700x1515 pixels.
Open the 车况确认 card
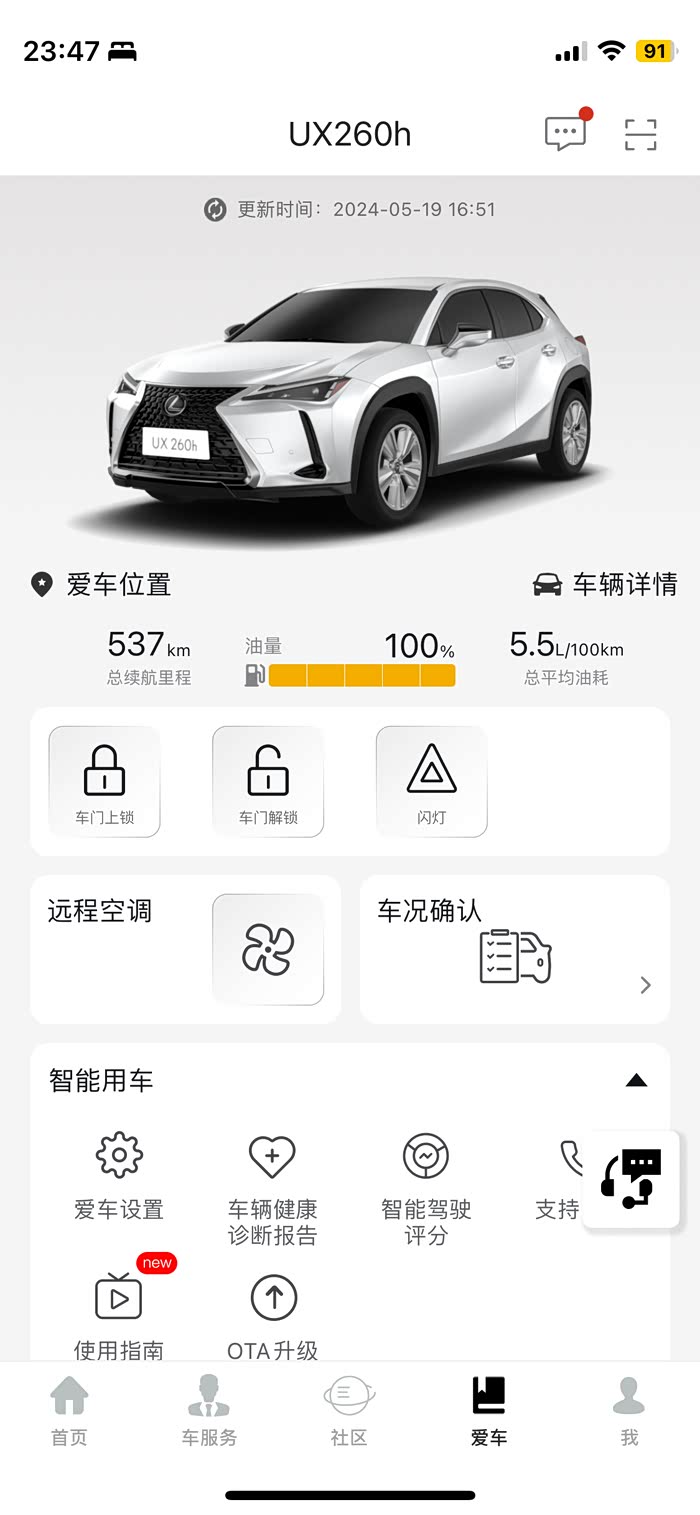click(514, 950)
